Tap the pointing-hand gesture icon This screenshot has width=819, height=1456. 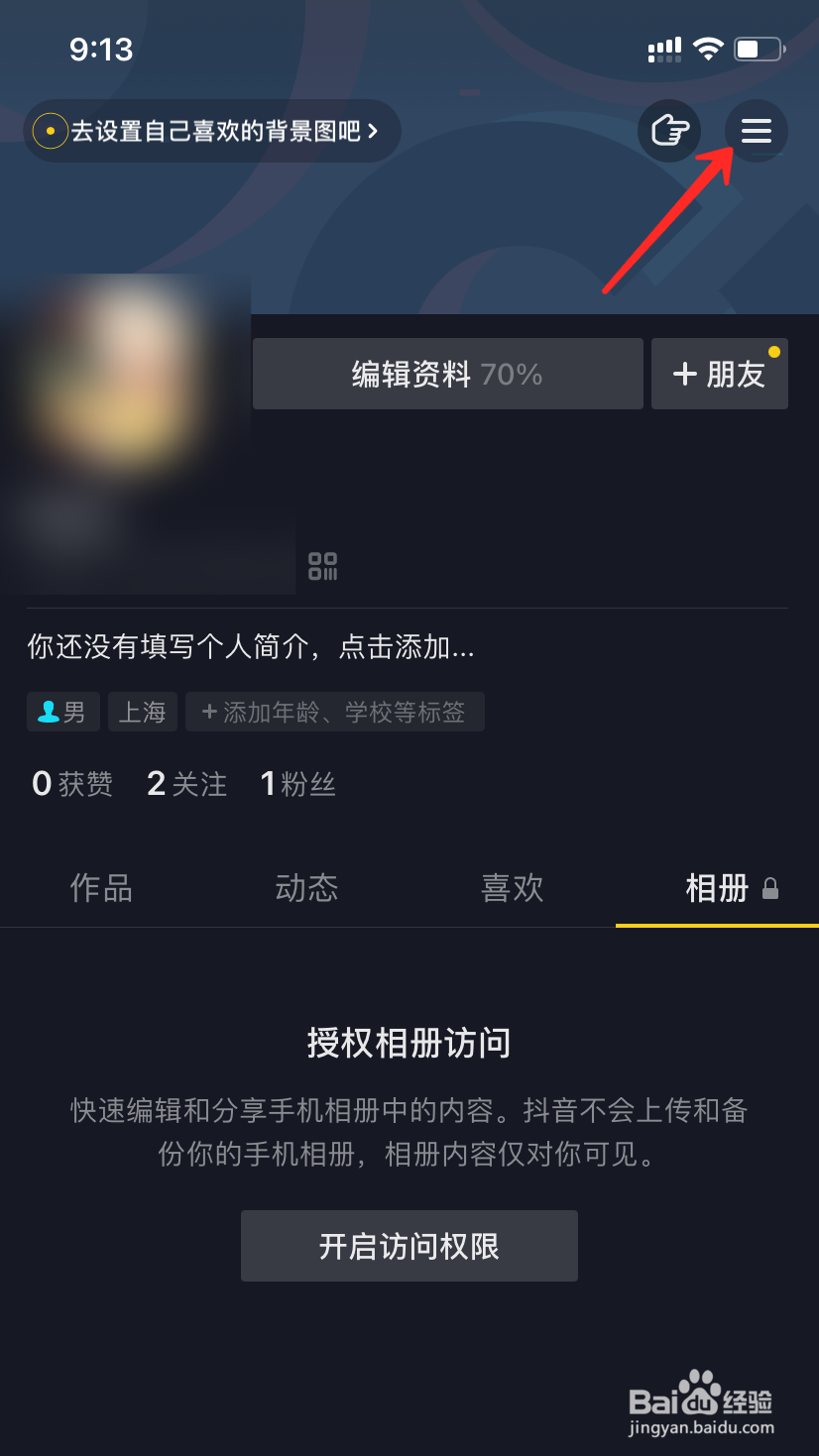click(668, 130)
